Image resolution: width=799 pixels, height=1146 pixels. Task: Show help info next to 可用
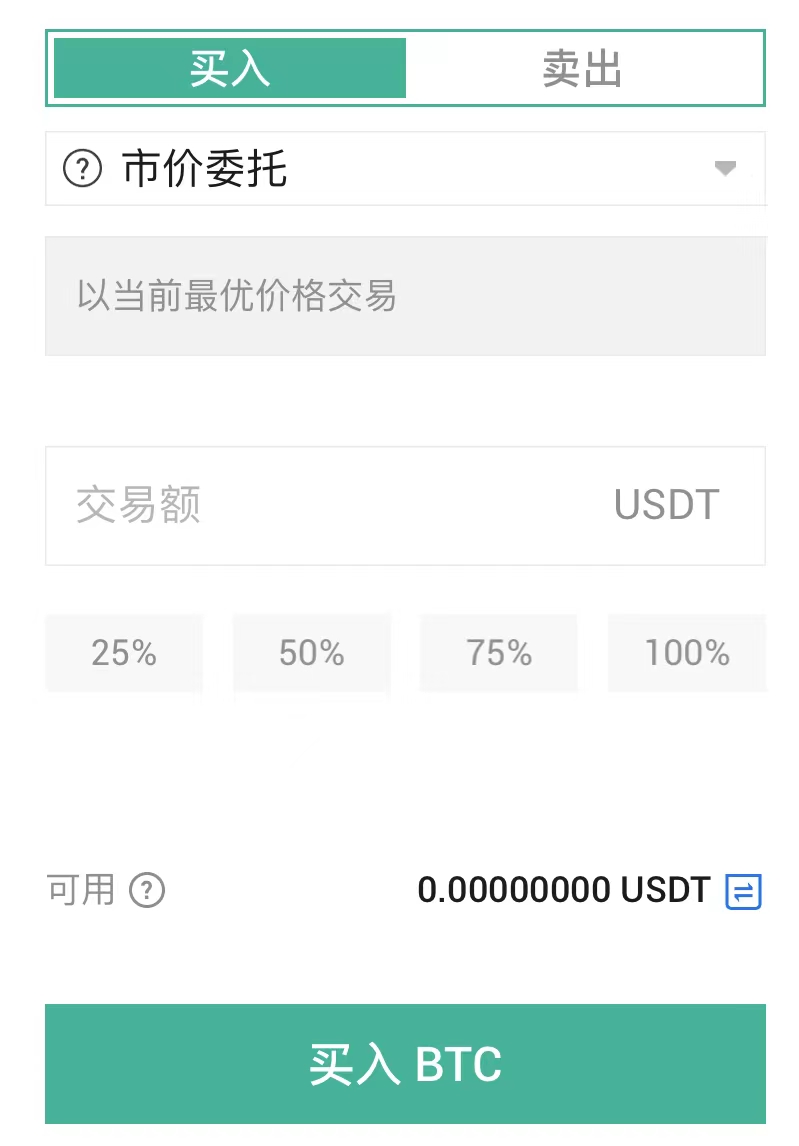pos(147,889)
